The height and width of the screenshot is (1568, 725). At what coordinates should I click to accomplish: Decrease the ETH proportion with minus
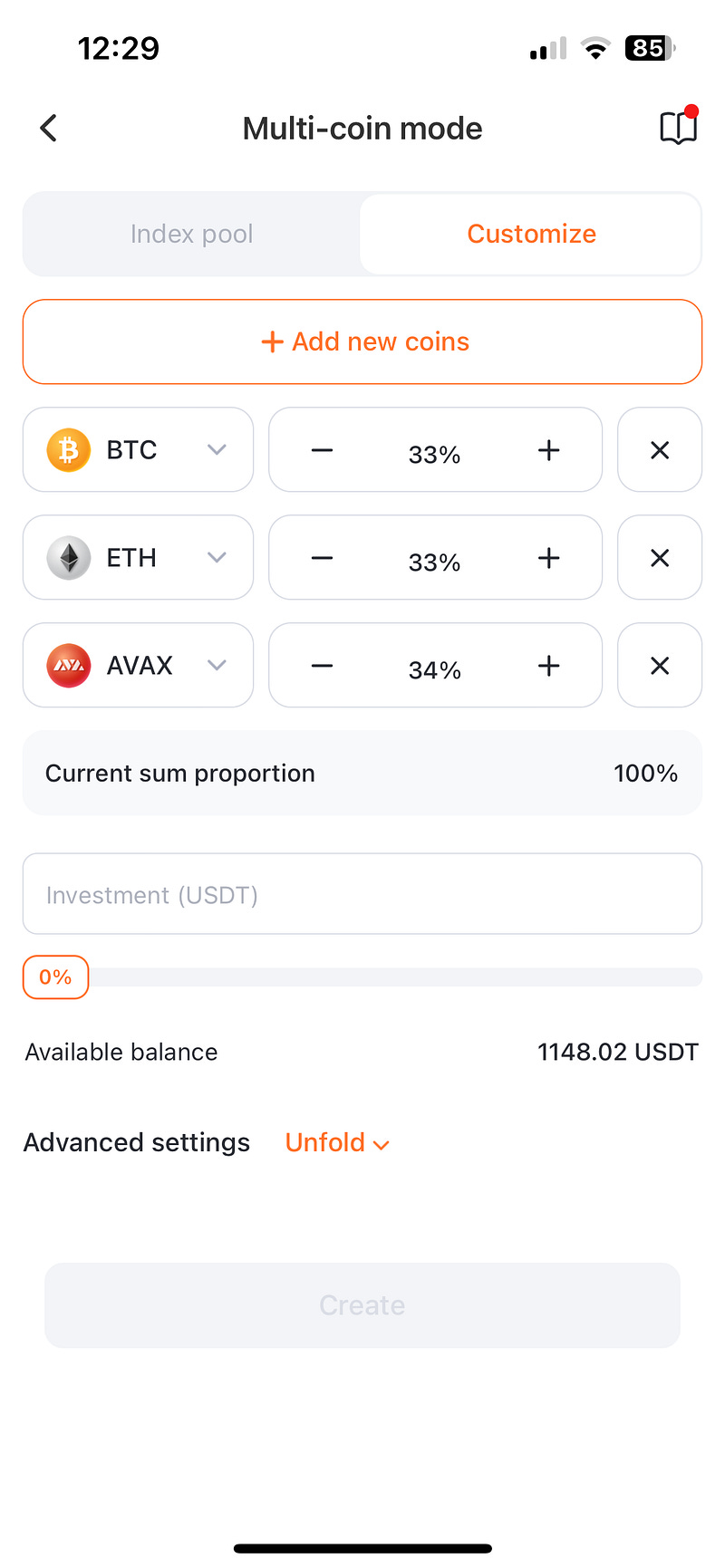tap(322, 558)
